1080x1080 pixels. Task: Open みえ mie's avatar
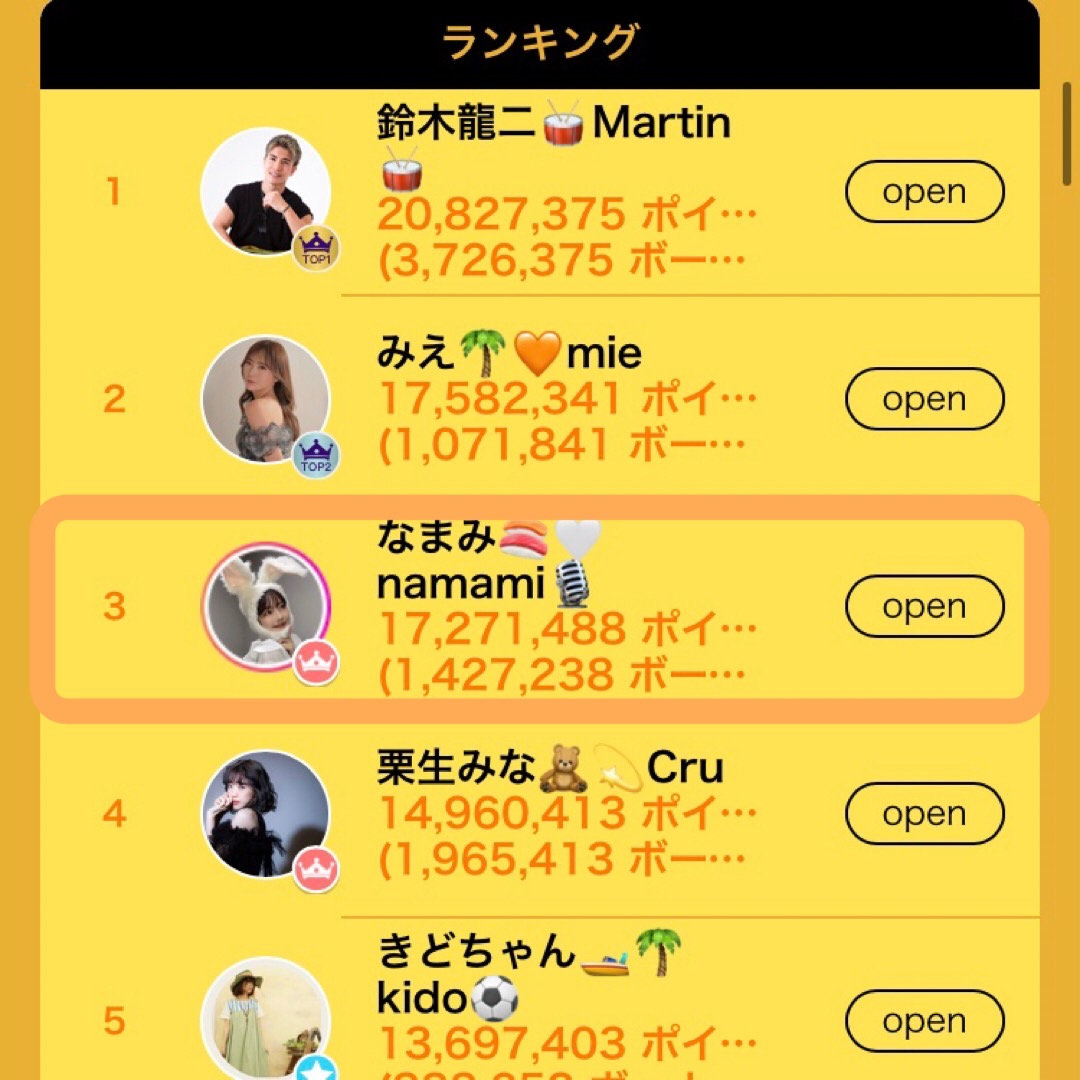(265, 399)
